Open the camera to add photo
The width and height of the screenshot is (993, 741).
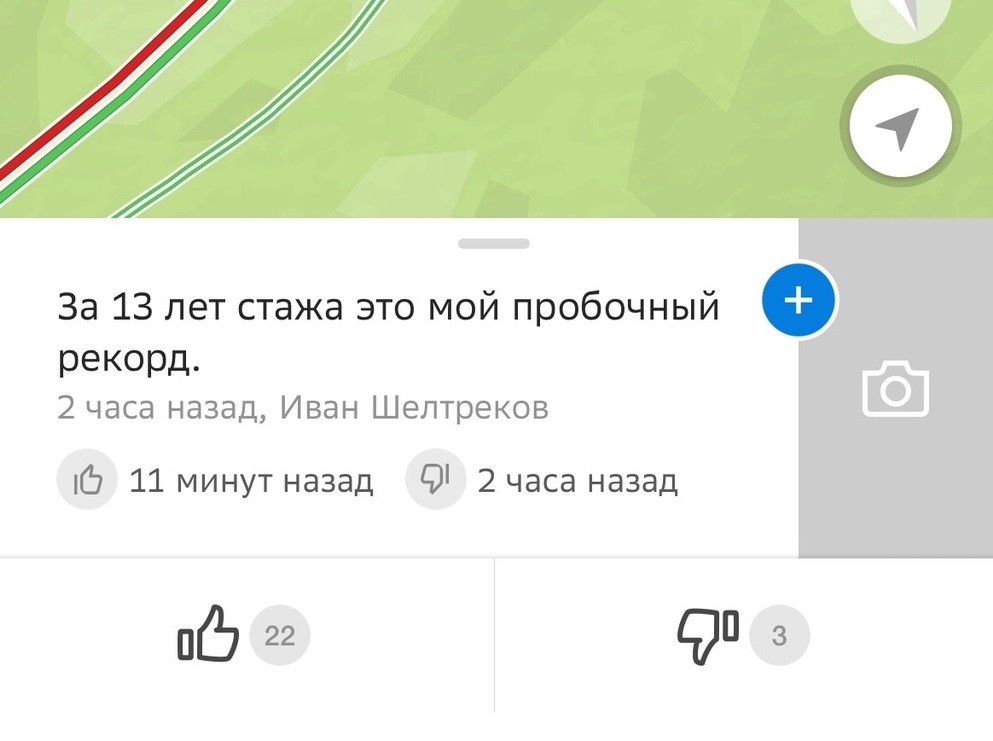(x=895, y=389)
